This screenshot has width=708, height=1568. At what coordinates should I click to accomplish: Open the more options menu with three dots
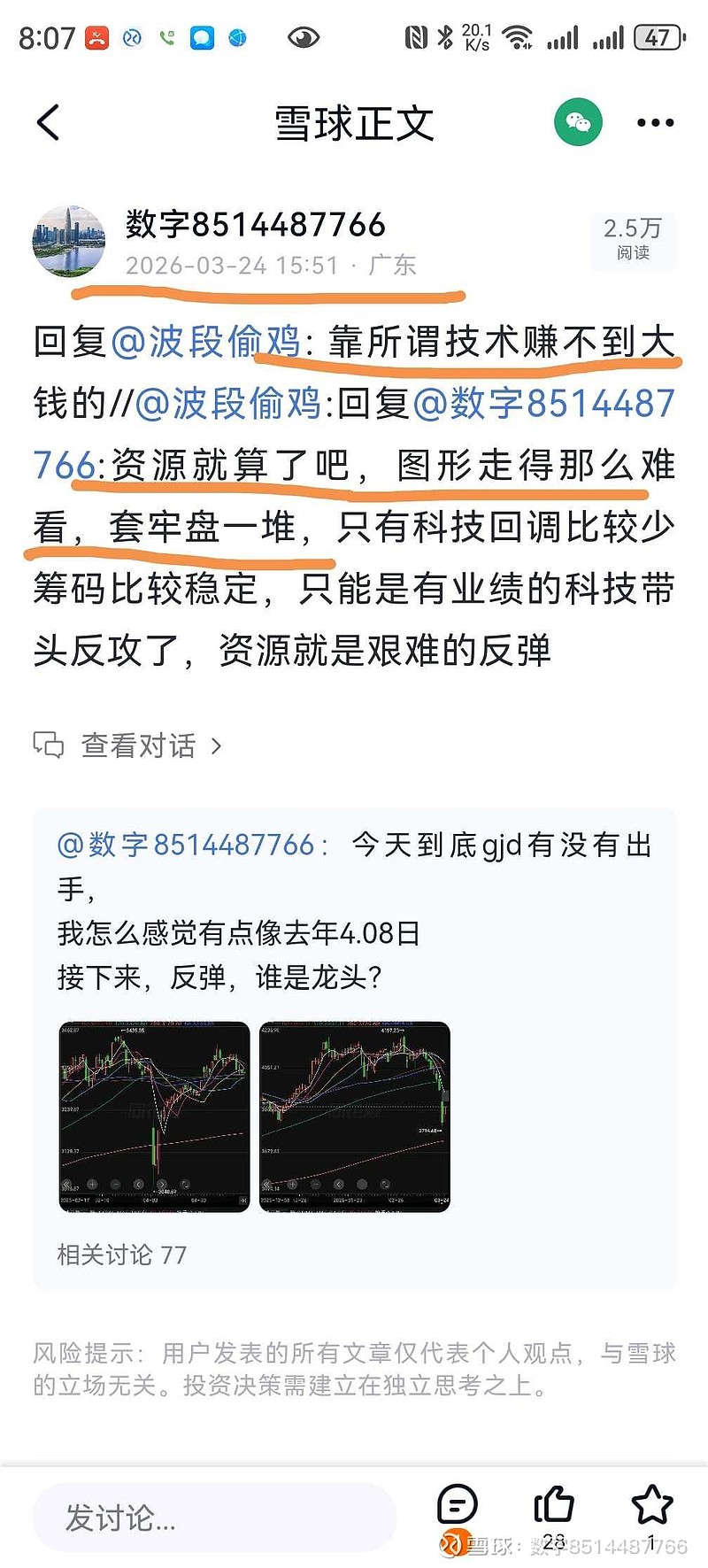pyautogui.click(x=653, y=122)
